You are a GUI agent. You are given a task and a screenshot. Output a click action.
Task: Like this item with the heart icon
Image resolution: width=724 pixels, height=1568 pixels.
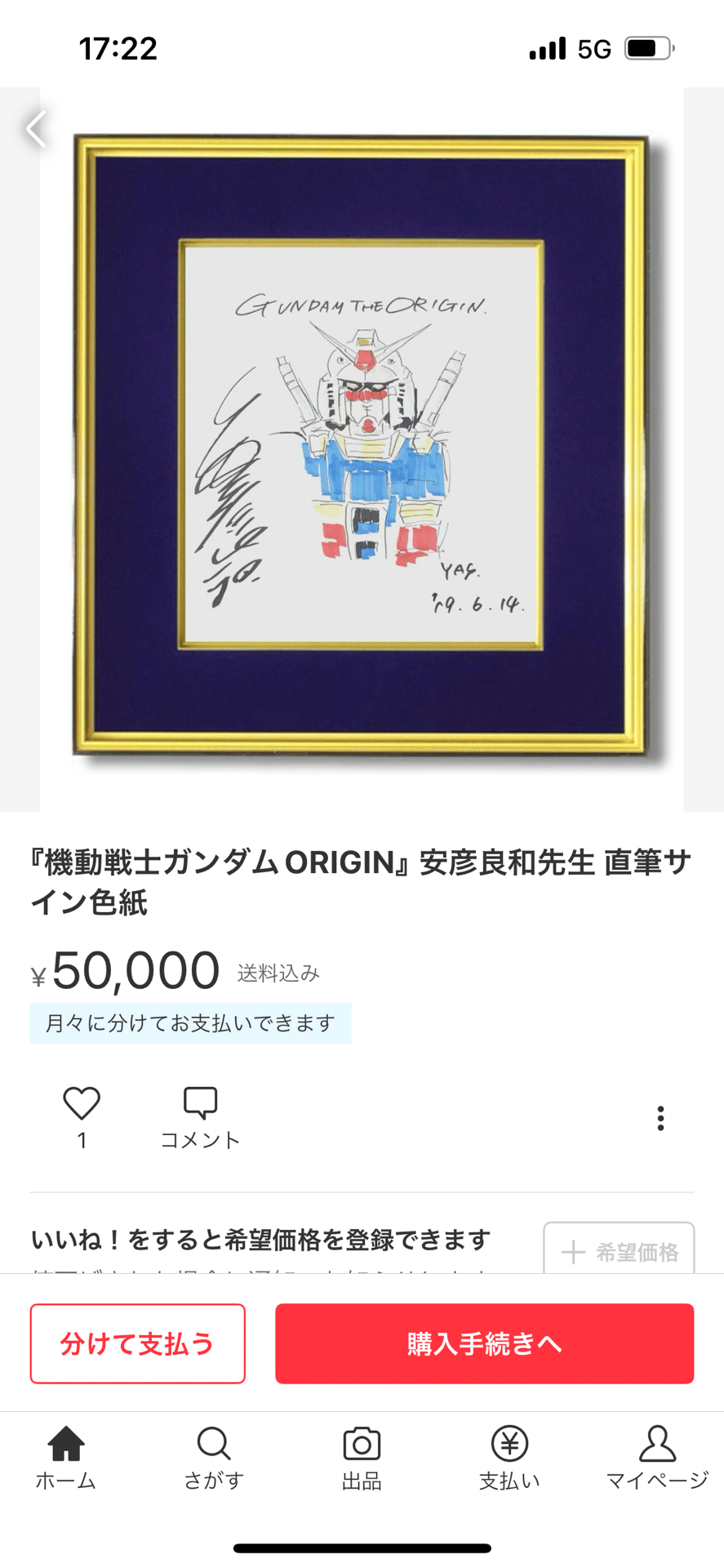tap(82, 1104)
